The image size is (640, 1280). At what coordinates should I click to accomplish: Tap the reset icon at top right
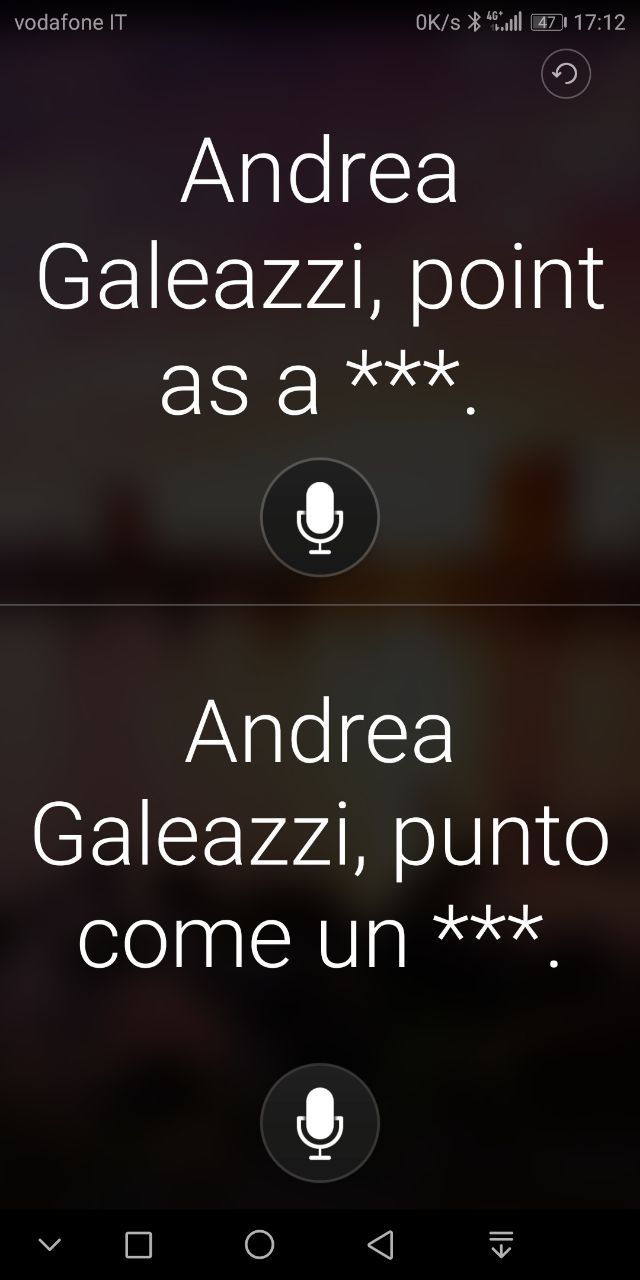(x=566, y=74)
